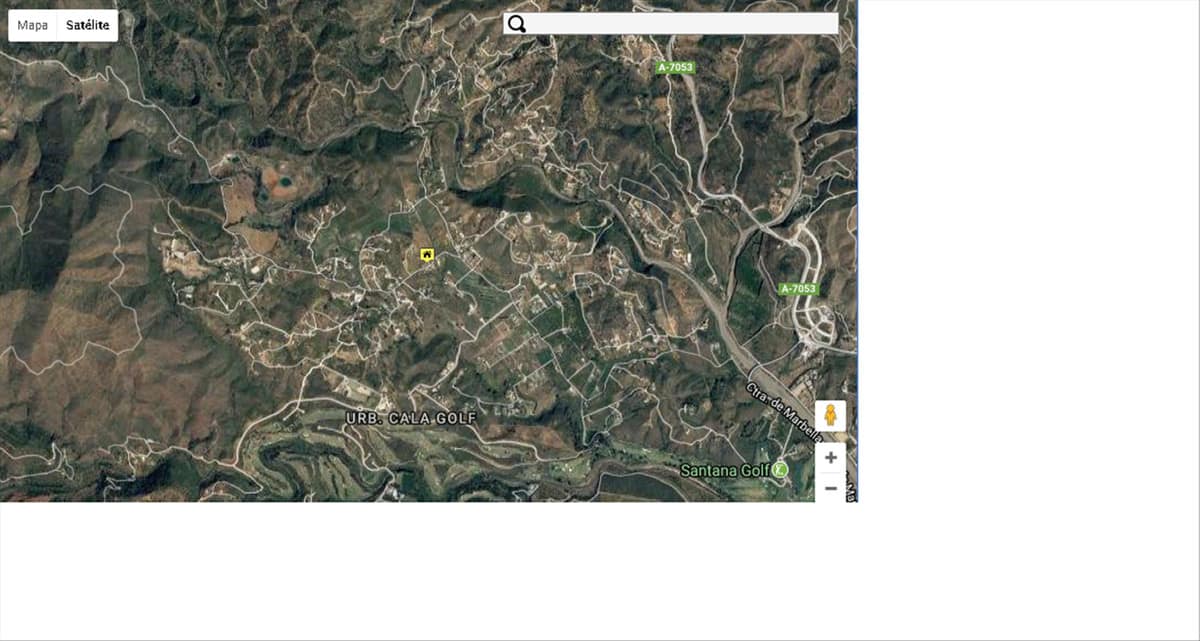Tap the map search box

(x=680, y=24)
